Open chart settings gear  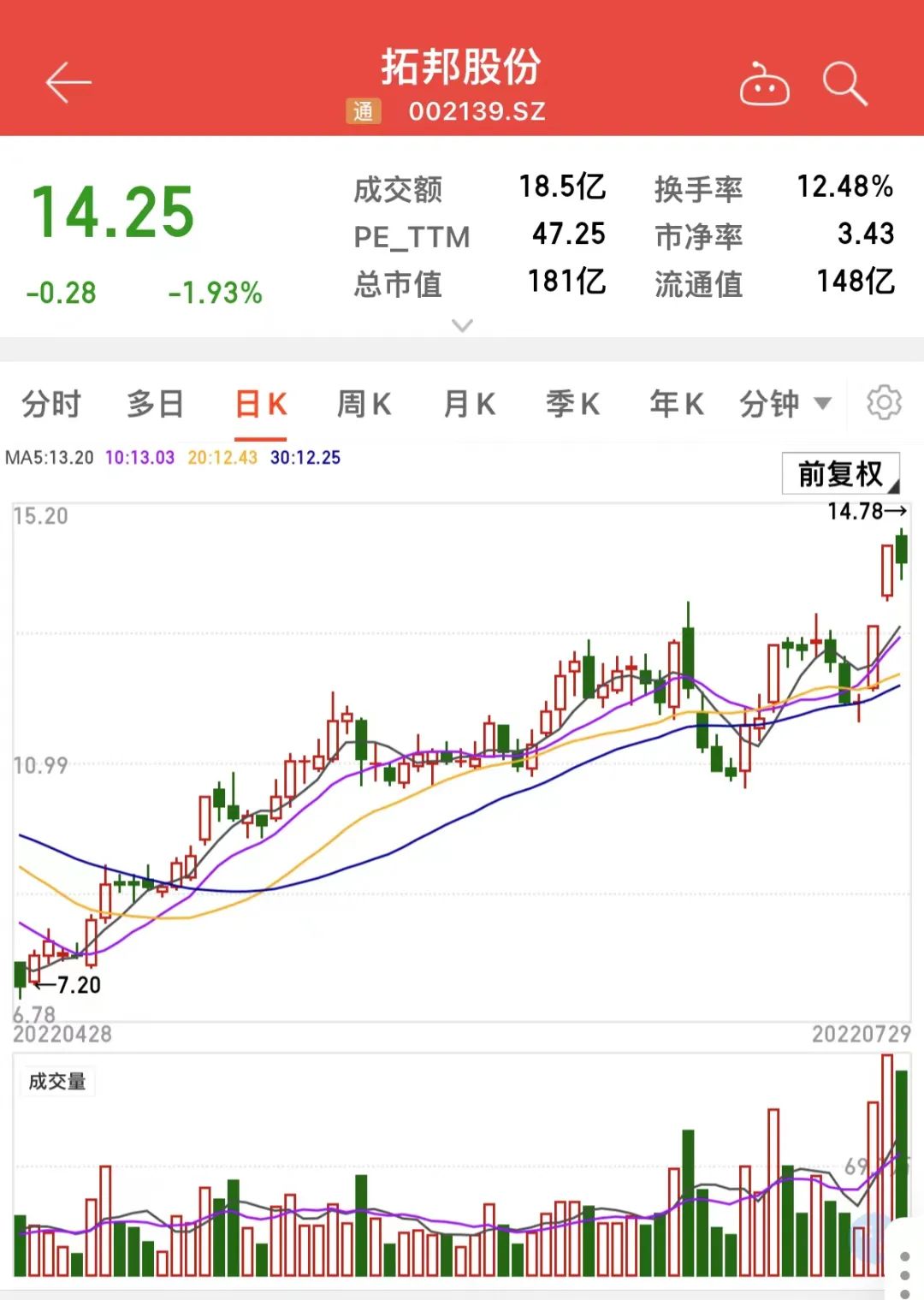click(x=884, y=402)
